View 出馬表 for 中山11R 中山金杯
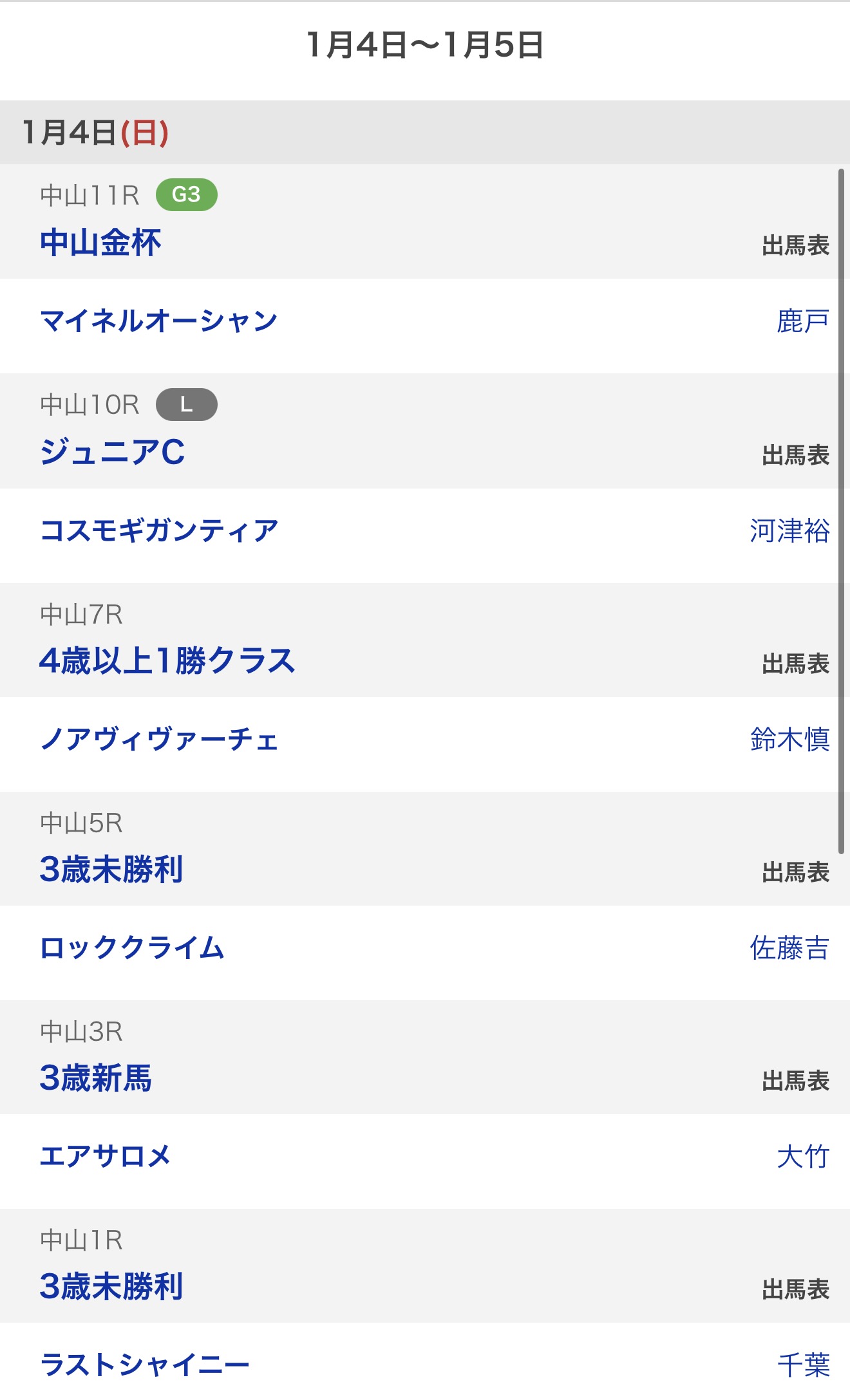This screenshot has height=1400, width=850. point(795,246)
